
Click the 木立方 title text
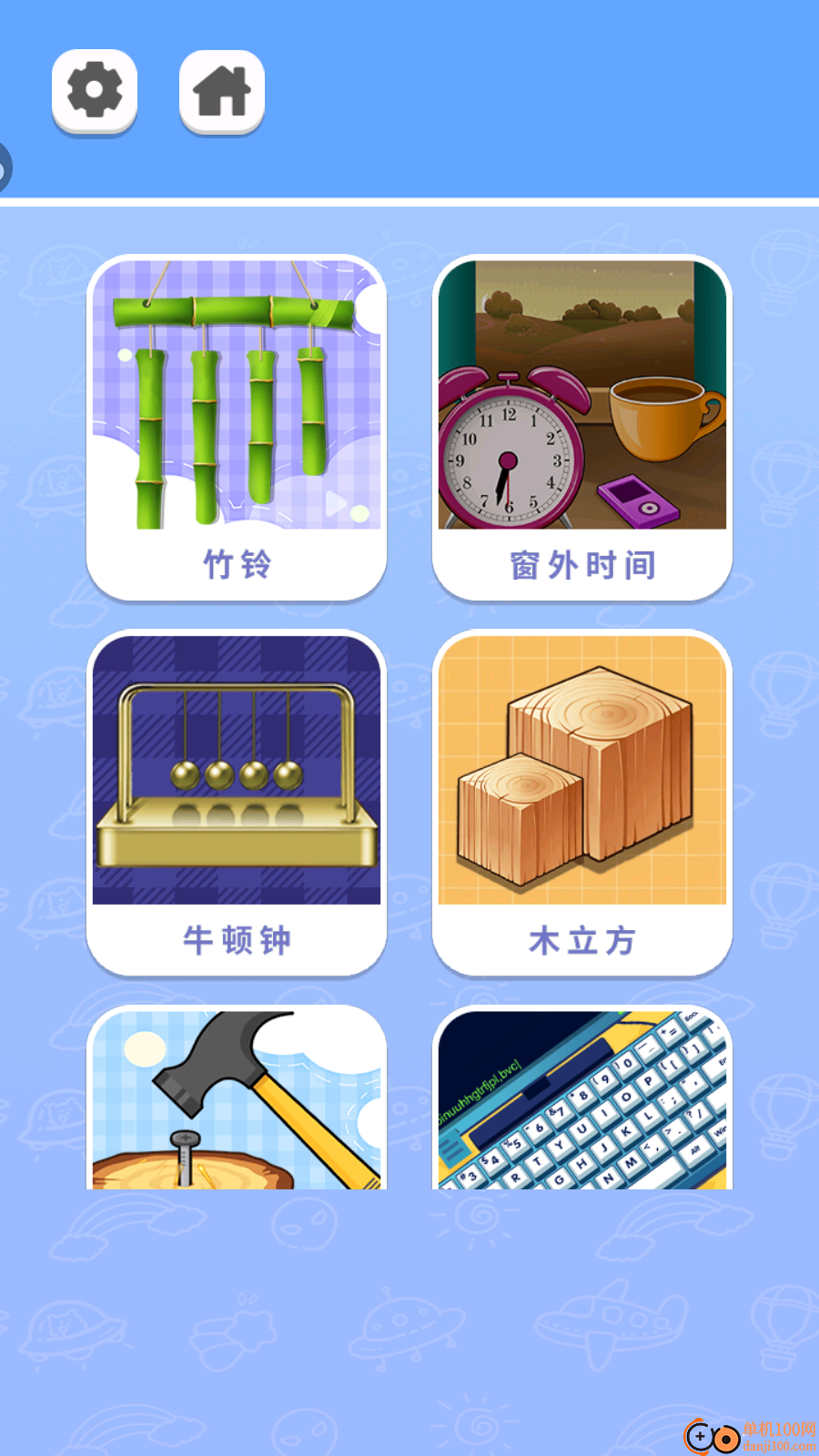[581, 942]
